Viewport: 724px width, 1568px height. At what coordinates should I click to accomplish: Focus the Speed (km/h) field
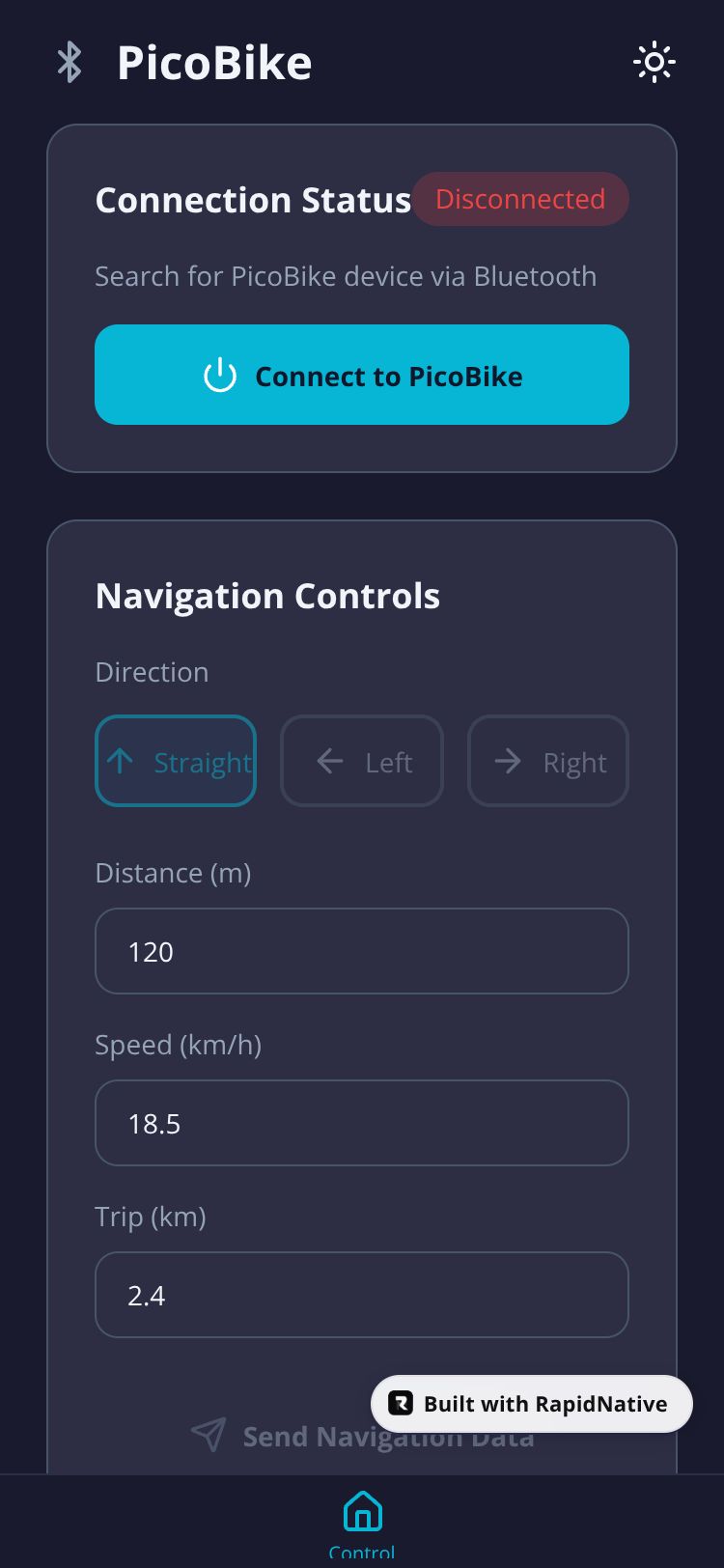click(362, 1123)
